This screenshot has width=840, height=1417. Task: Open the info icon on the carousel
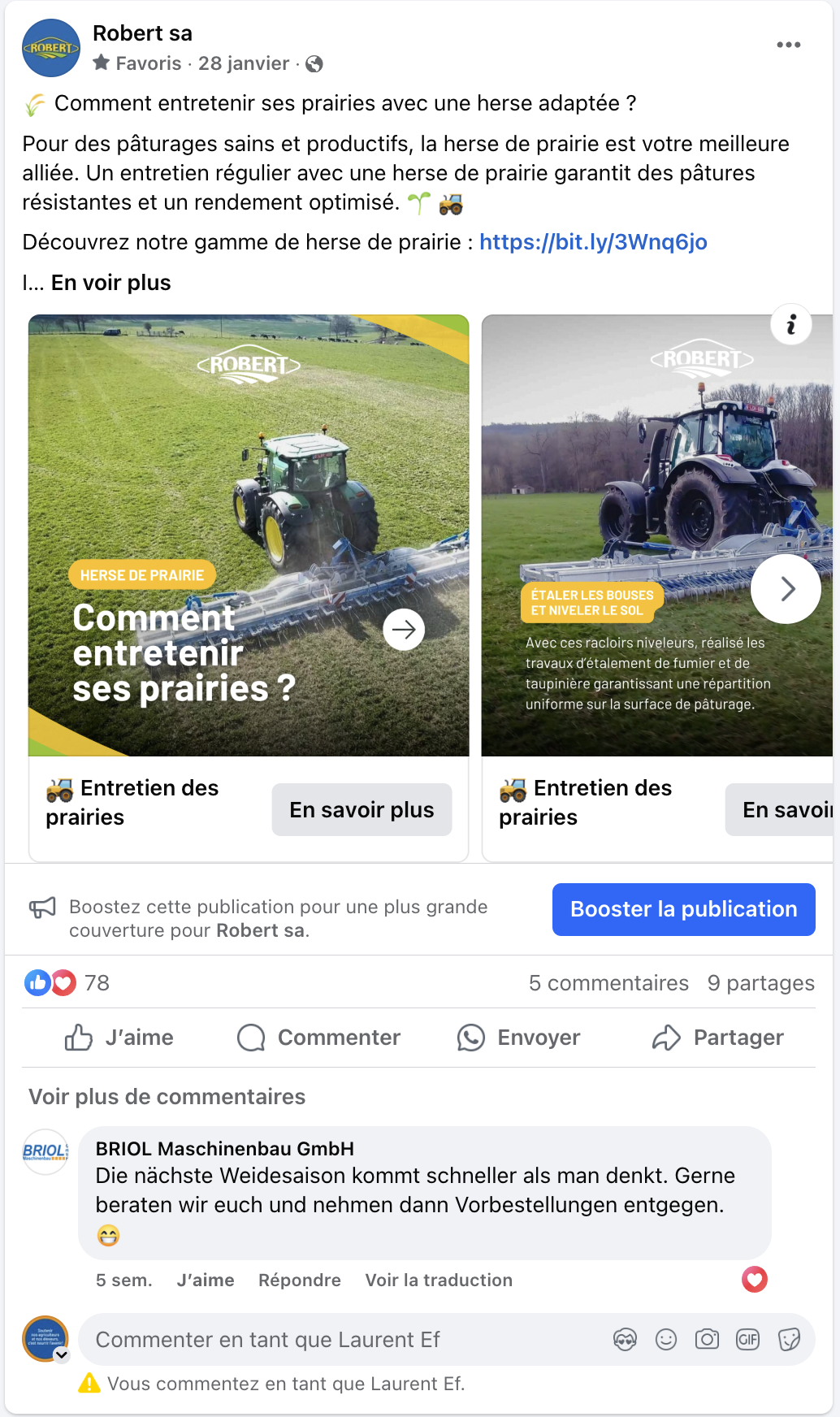pyautogui.click(x=790, y=325)
